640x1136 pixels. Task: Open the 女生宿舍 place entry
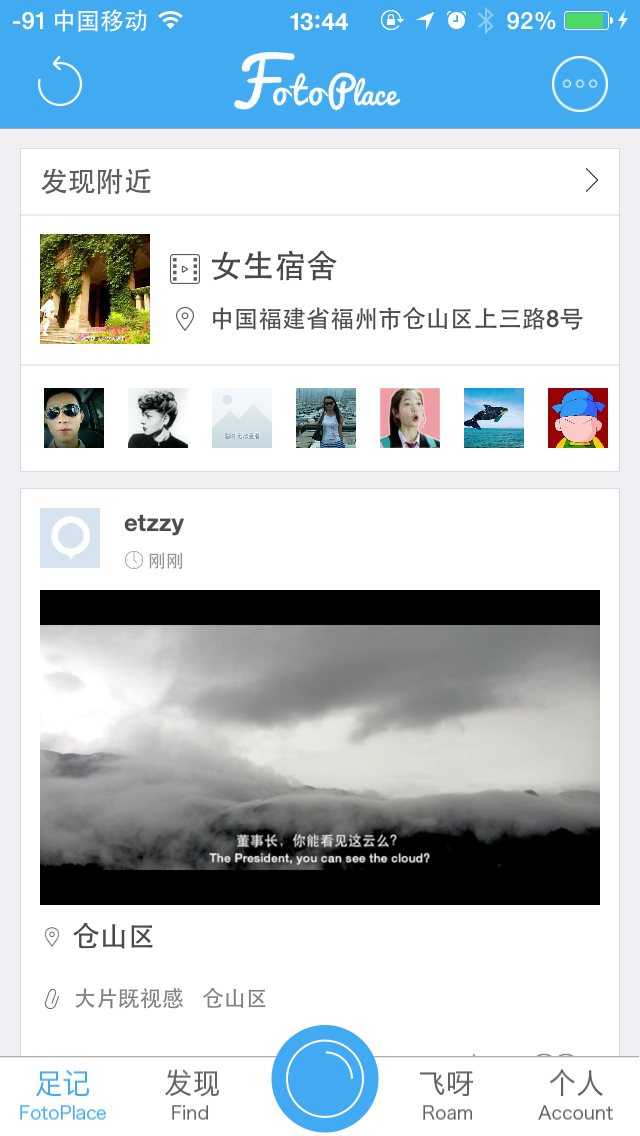tap(320, 290)
